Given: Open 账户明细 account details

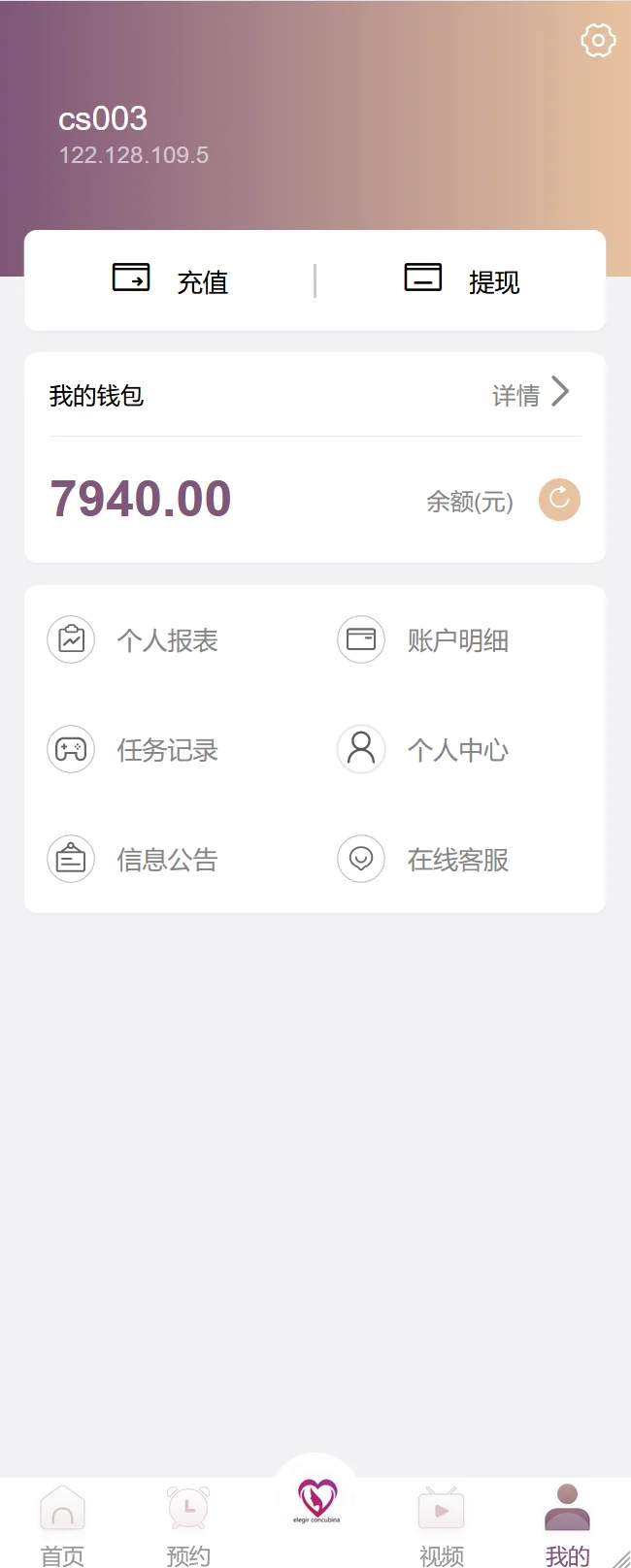Looking at the screenshot, I should tap(424, 640).
